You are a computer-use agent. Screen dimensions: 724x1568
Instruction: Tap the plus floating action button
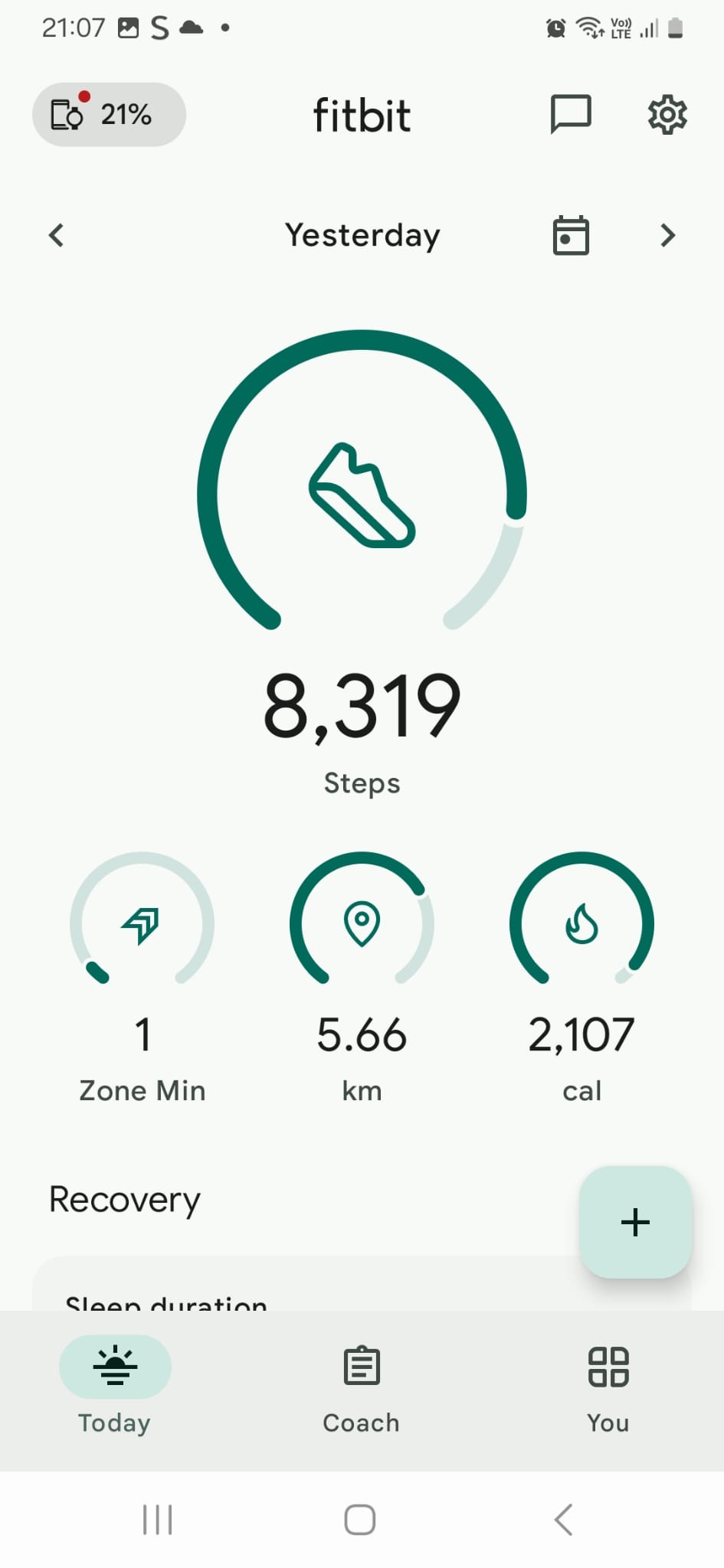point(635,1222)
